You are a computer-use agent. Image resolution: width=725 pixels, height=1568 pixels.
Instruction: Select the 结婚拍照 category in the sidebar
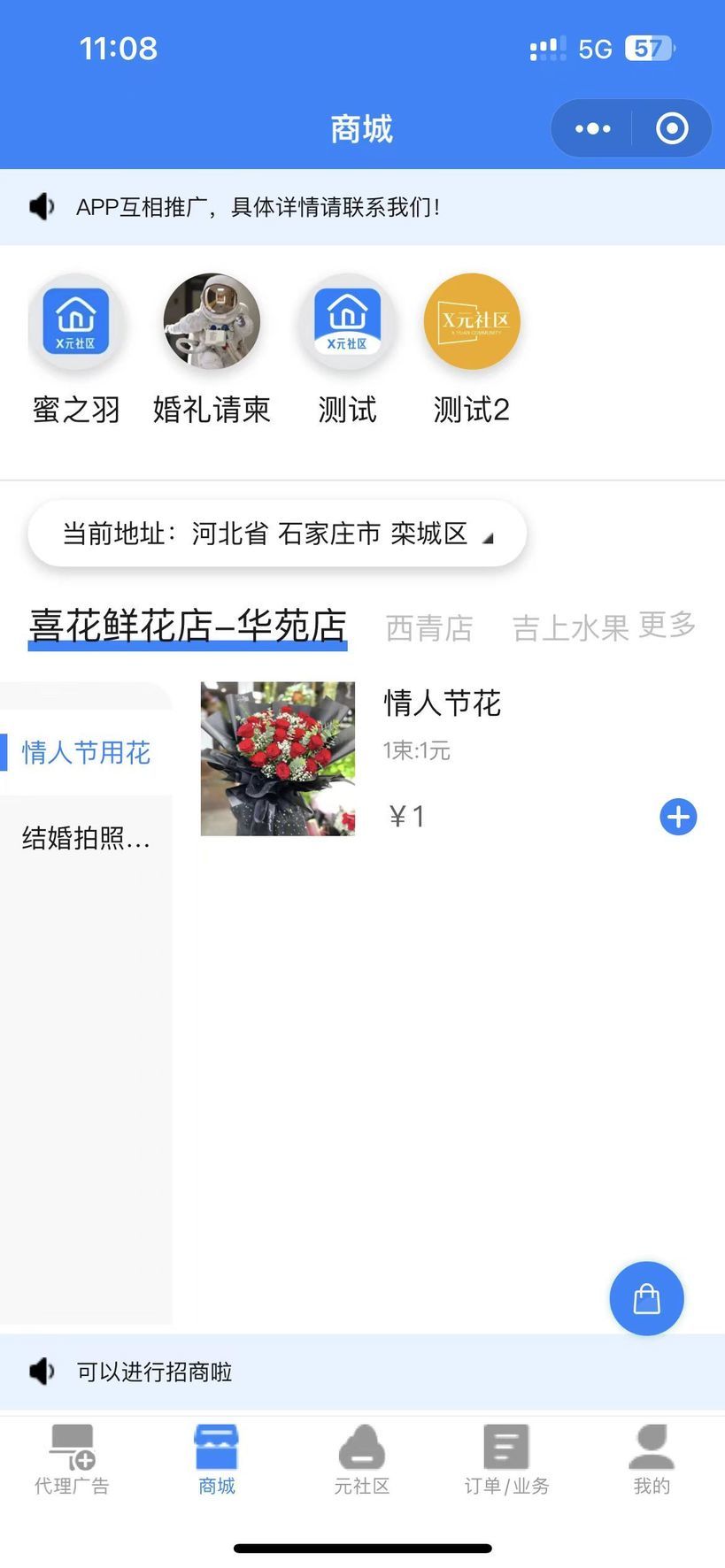point(85,838)
